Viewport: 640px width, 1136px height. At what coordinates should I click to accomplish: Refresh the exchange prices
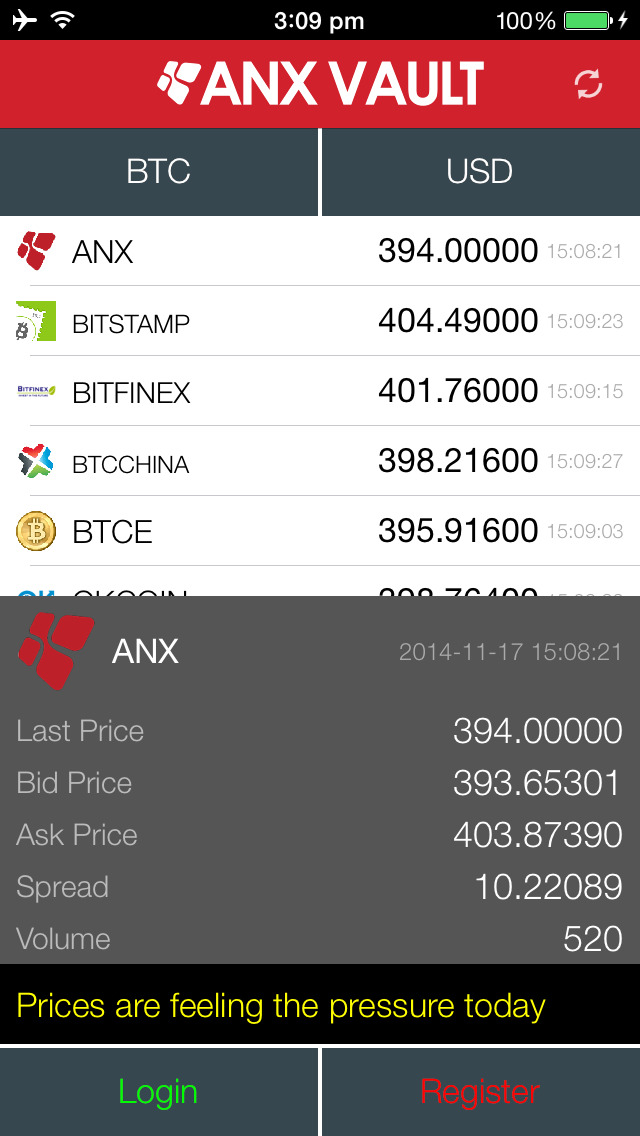[x=589, y=84]
